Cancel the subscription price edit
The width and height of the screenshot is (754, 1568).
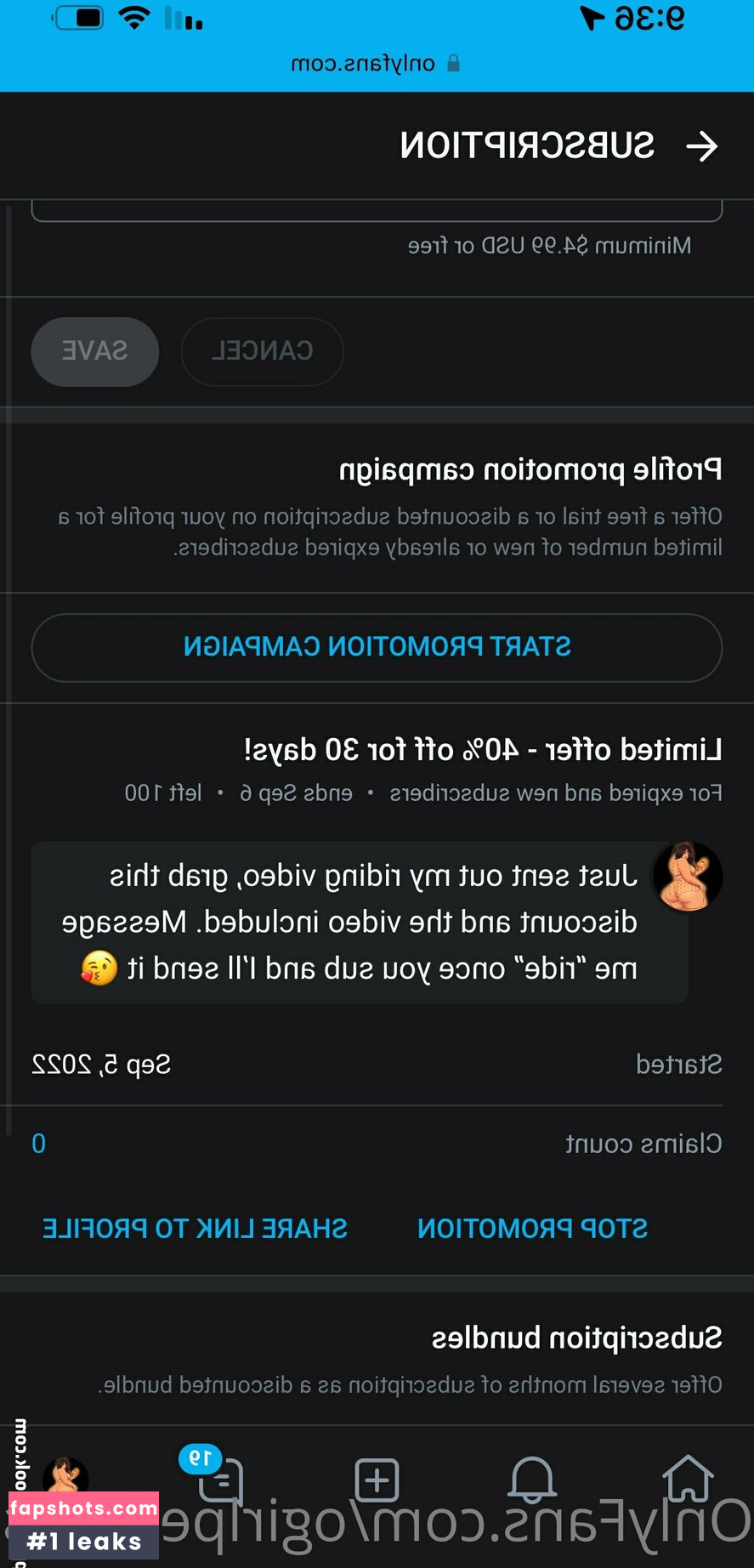[x=262, y=351]
